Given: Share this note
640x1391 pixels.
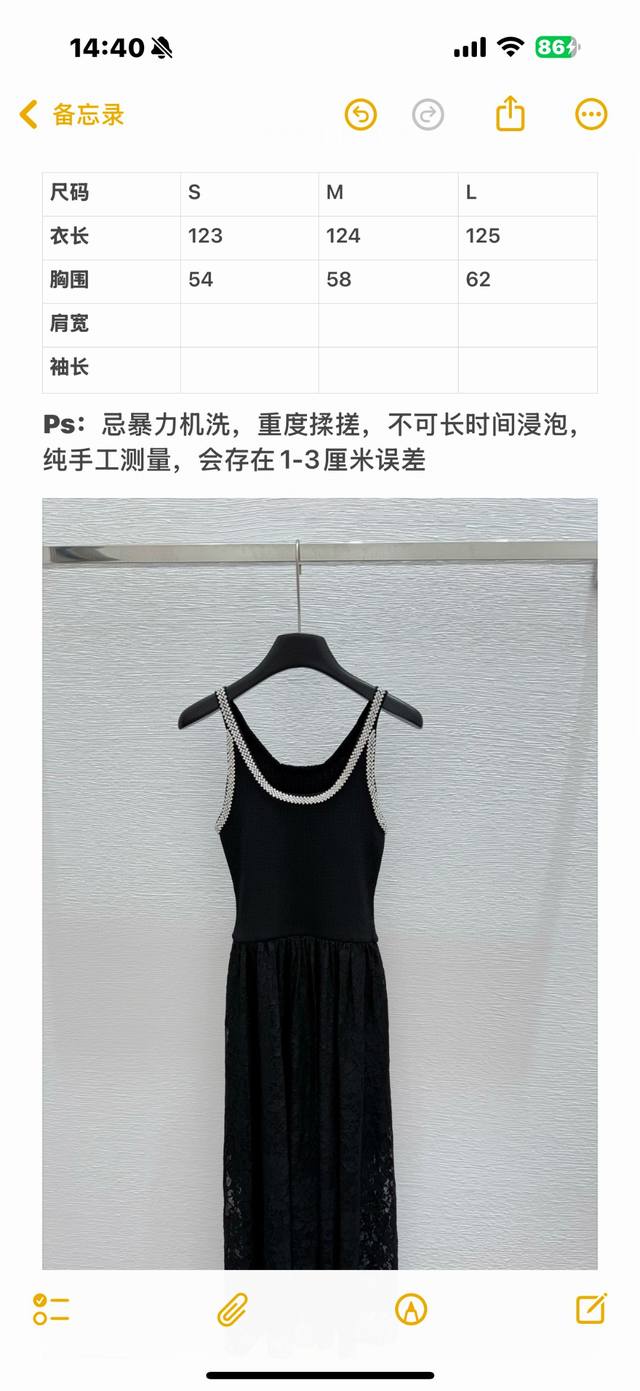Looking at the screenshot, I should [510, 113].
